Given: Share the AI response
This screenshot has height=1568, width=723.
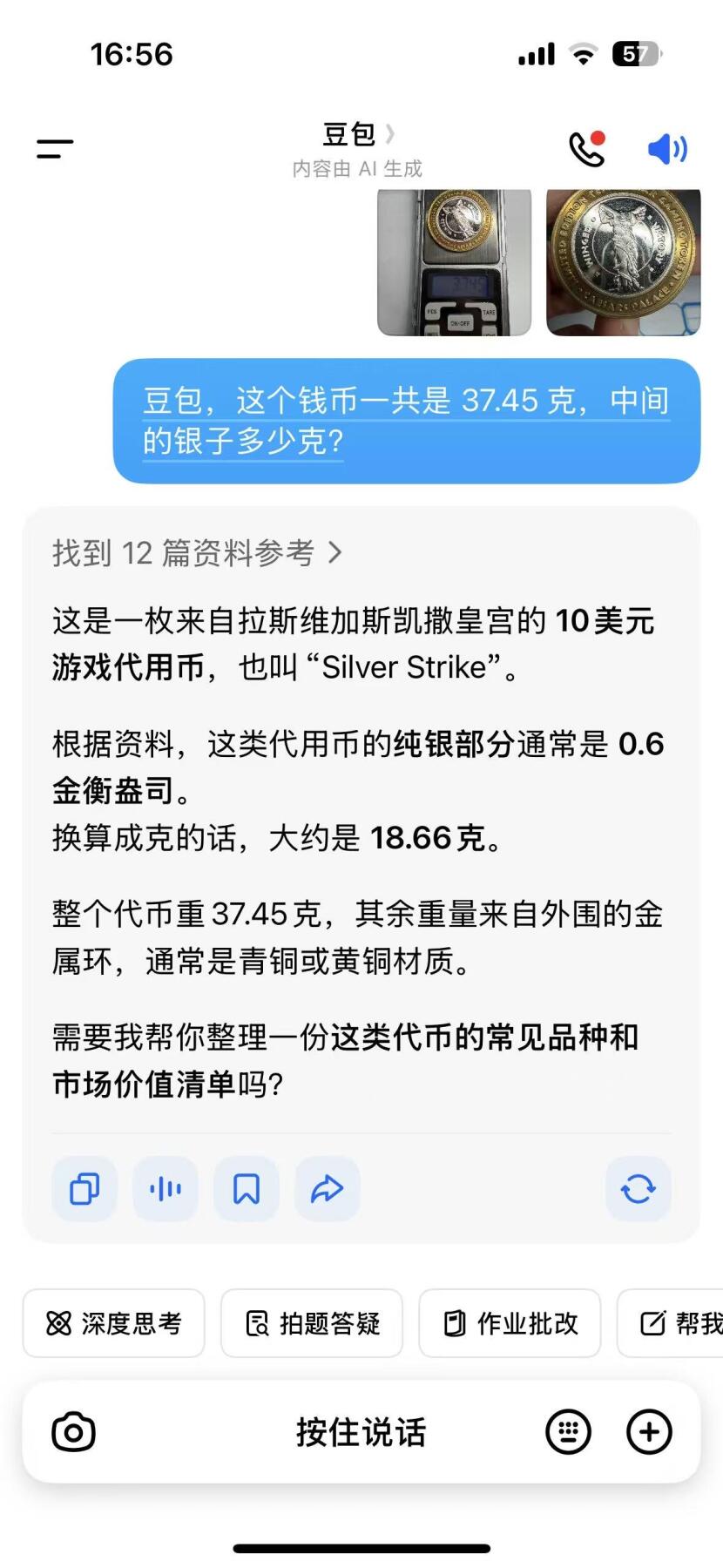Looking at the screenshot, I should point(327,1188).
